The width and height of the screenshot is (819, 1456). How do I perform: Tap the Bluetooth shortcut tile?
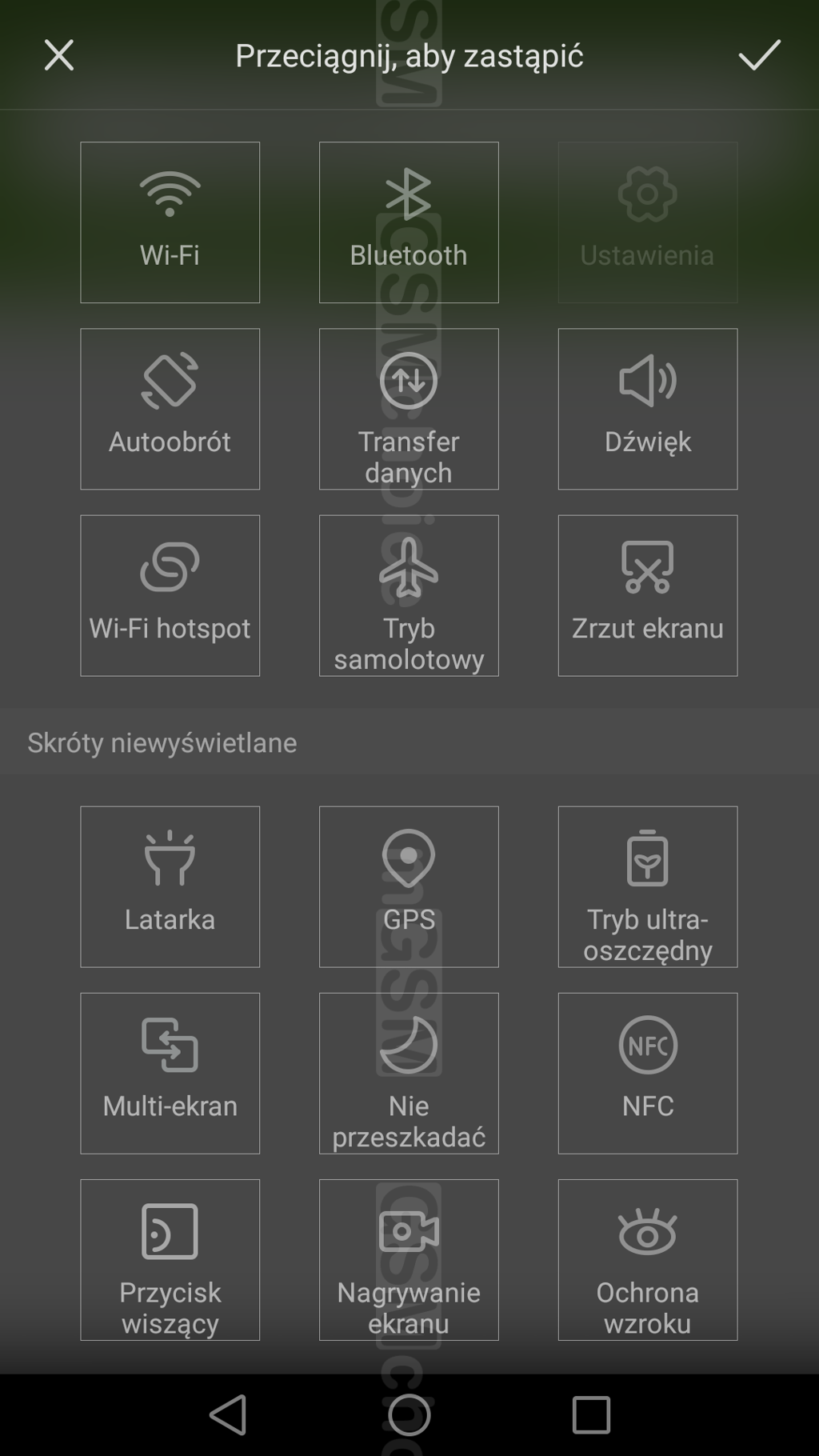[409, 222]
